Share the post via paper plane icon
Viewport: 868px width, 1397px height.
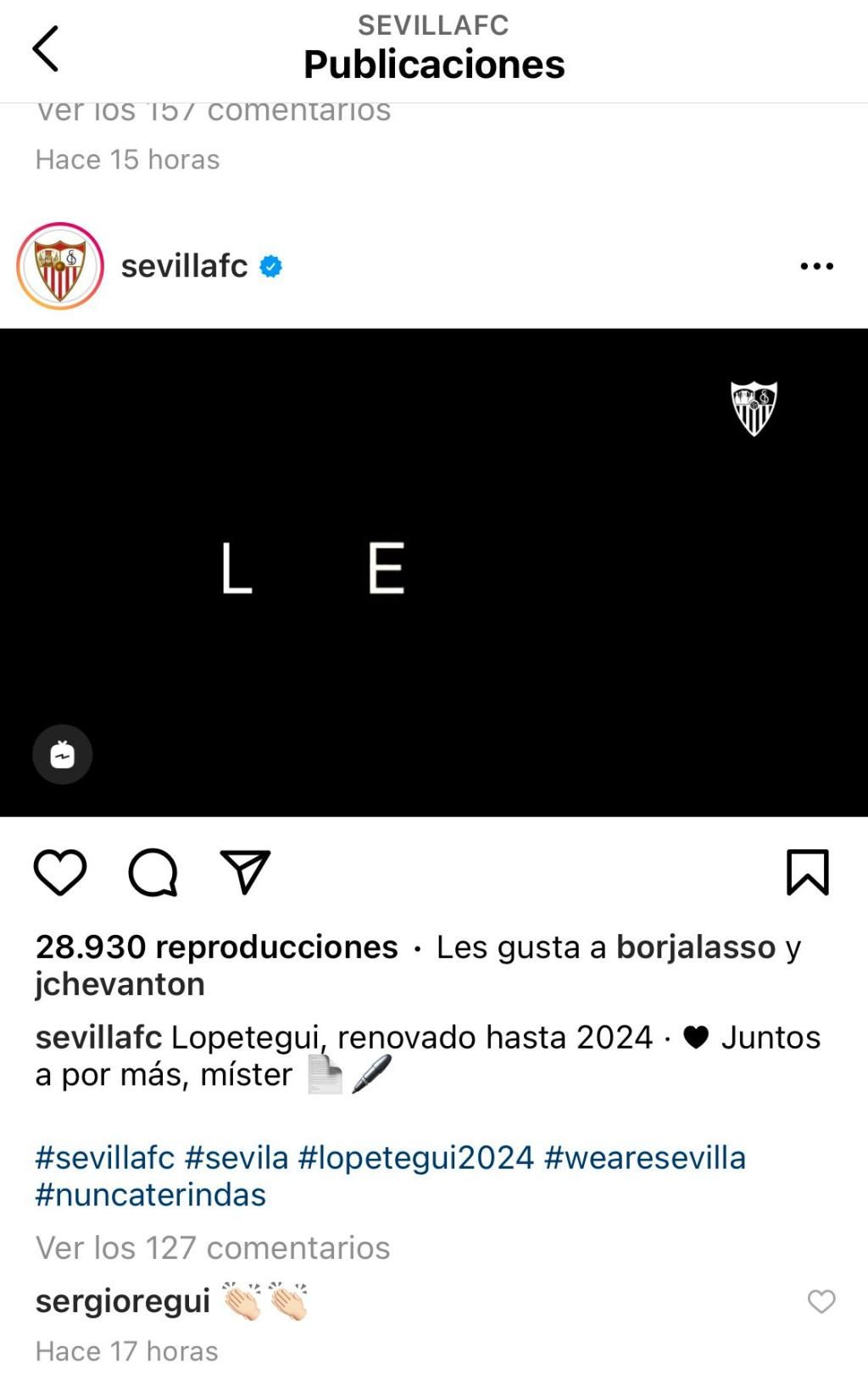[245, 872]
